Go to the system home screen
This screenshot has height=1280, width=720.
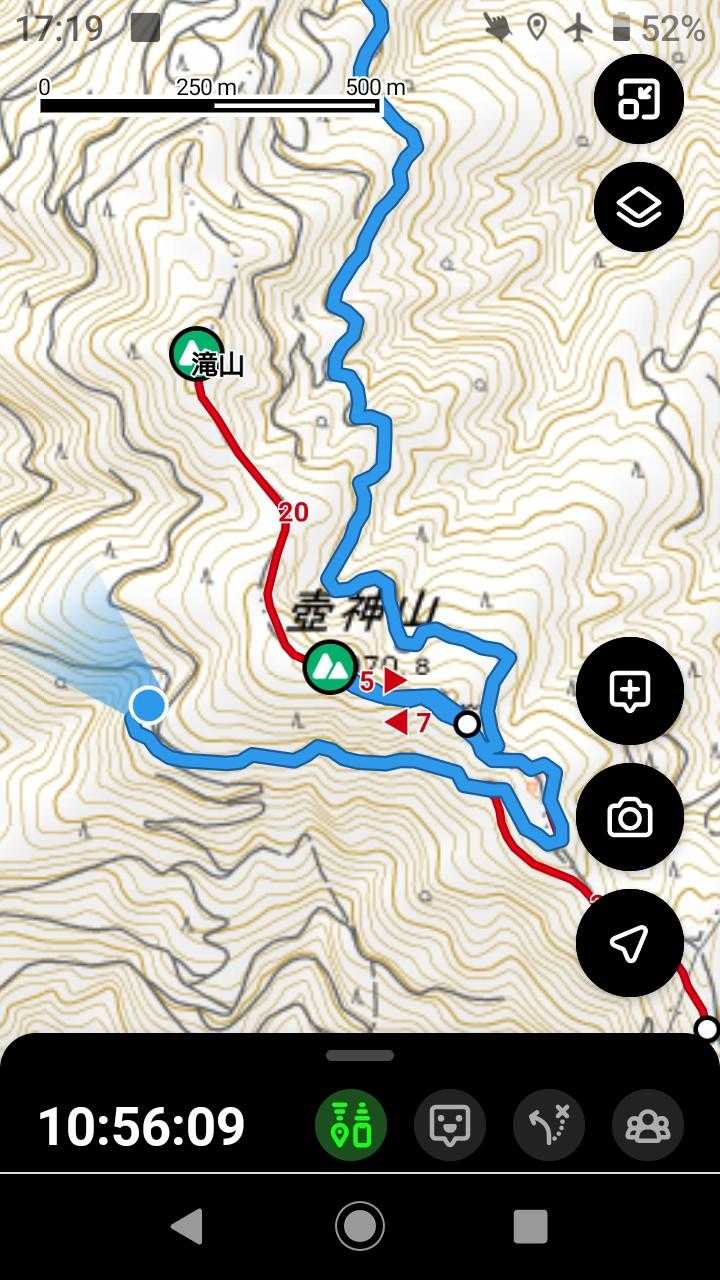coord(360,1226)
